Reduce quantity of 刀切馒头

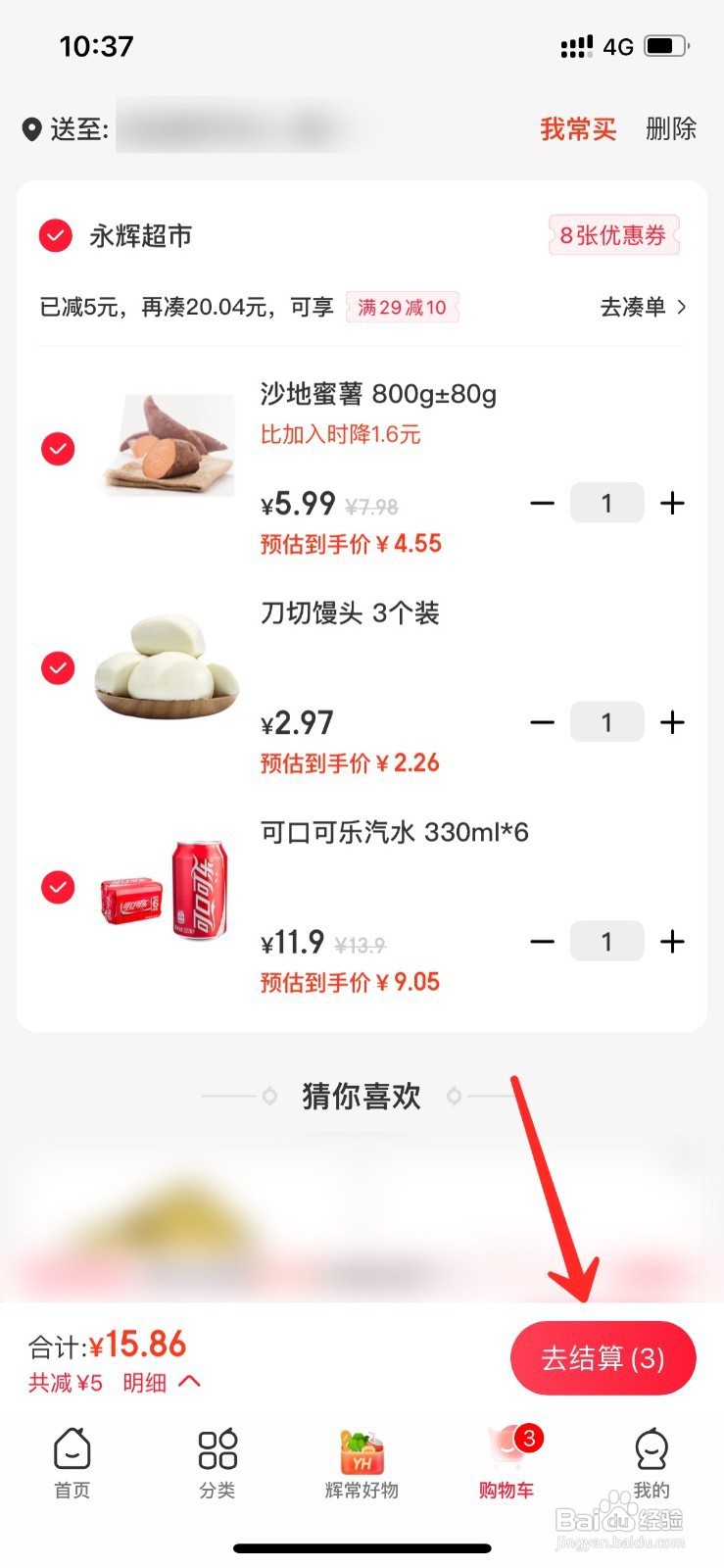tap(542, 723)
